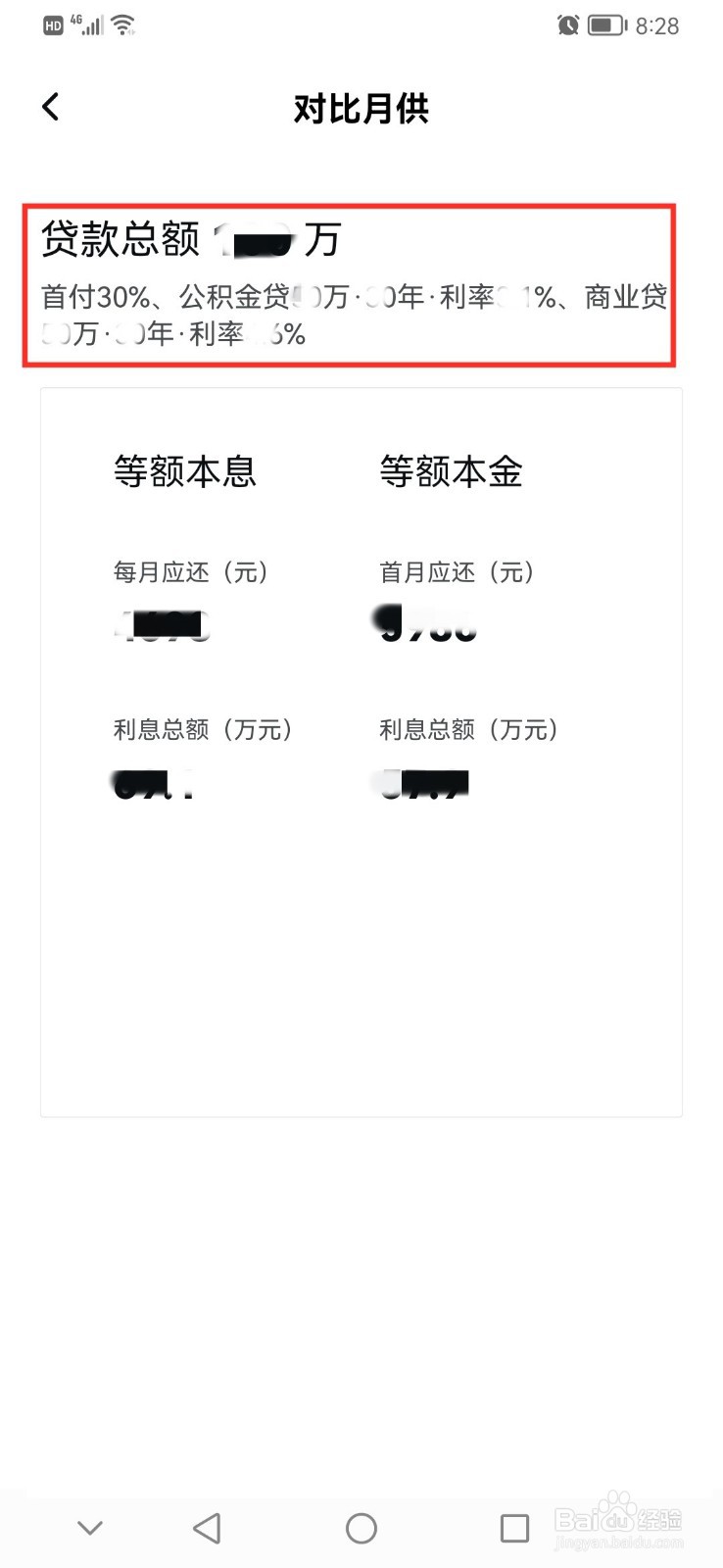Tap the navigation back triangle button
This screenshot has width=723, height=1568.
click(x=207, y=1527)
